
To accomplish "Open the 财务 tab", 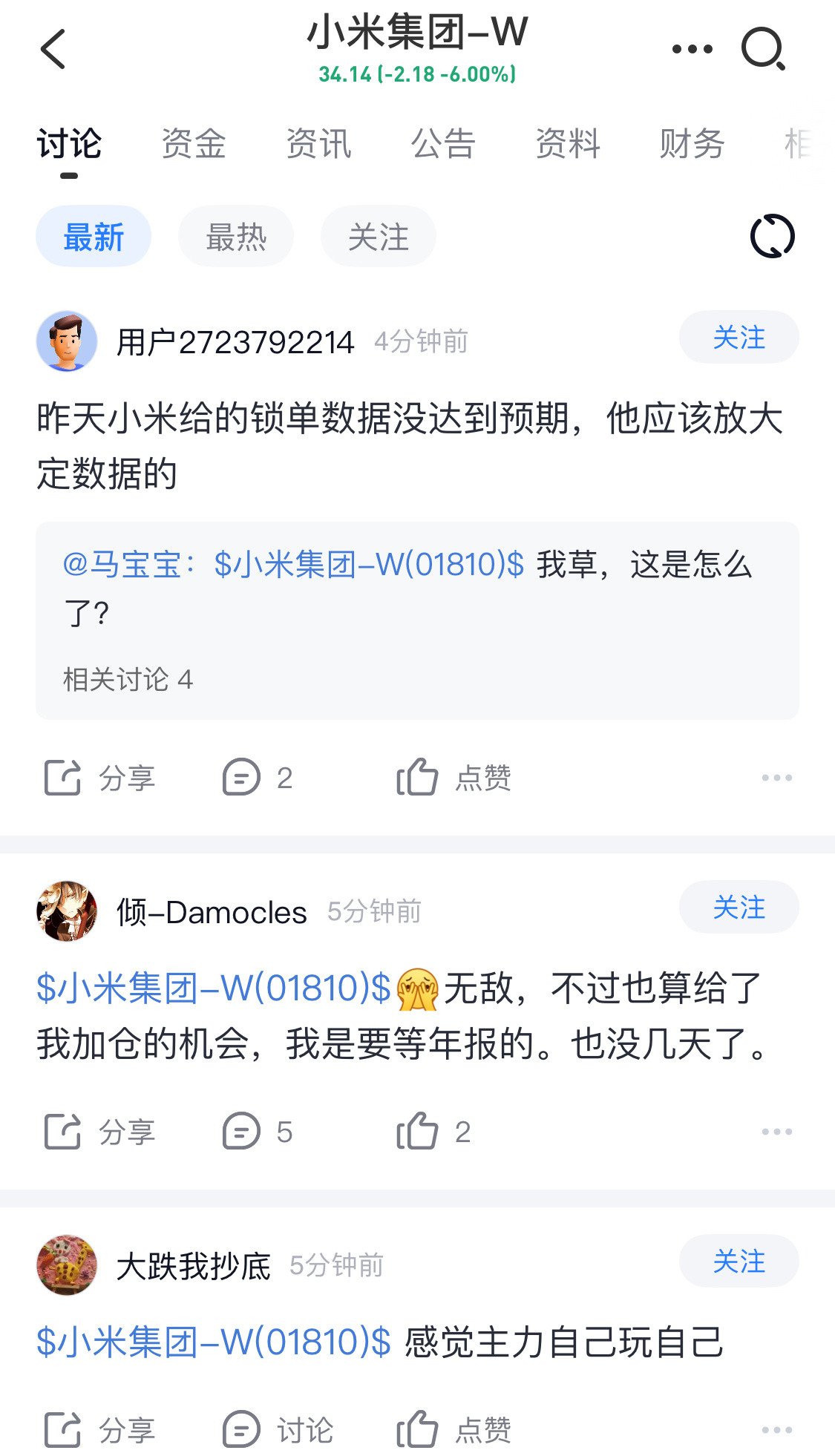I will tap(690, 144).
